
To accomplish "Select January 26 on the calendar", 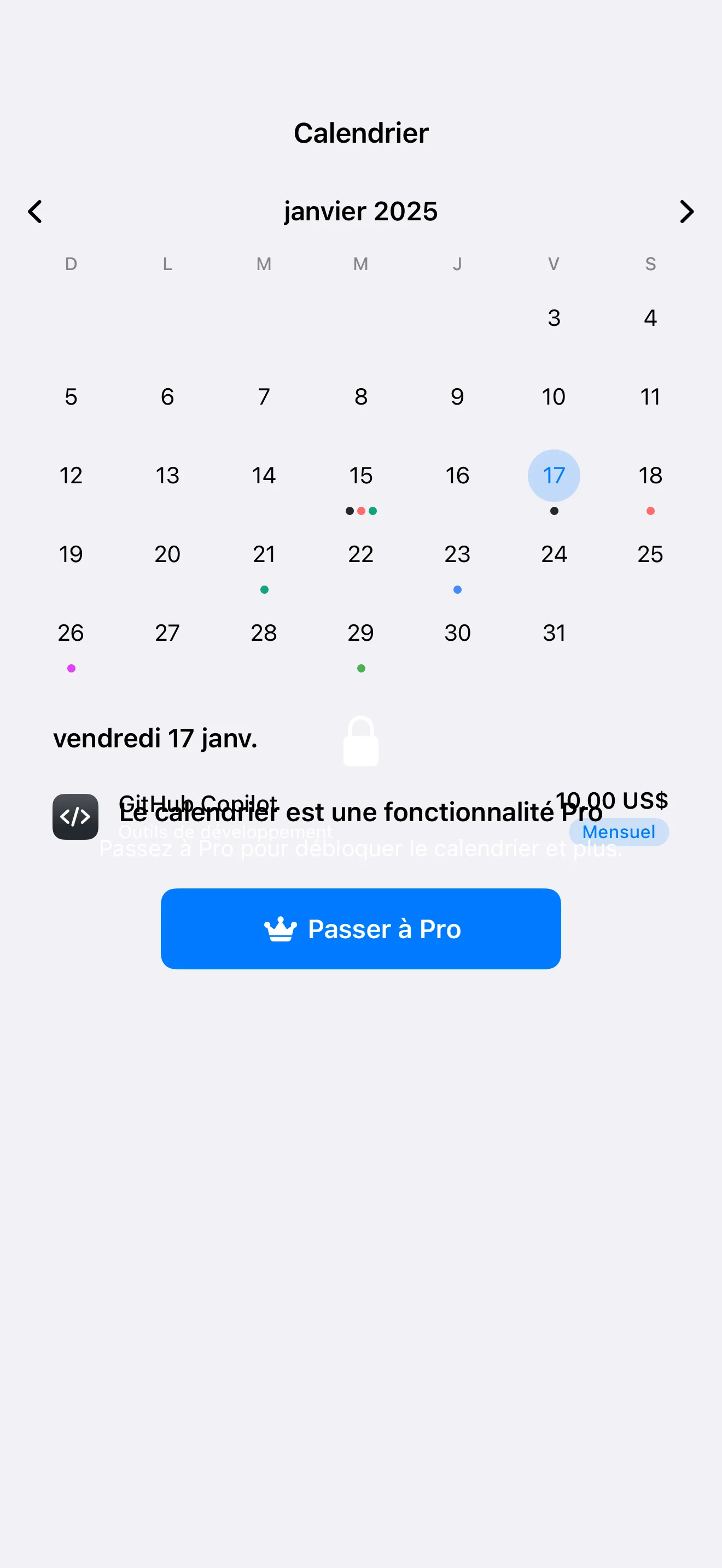I will (71, 633).
